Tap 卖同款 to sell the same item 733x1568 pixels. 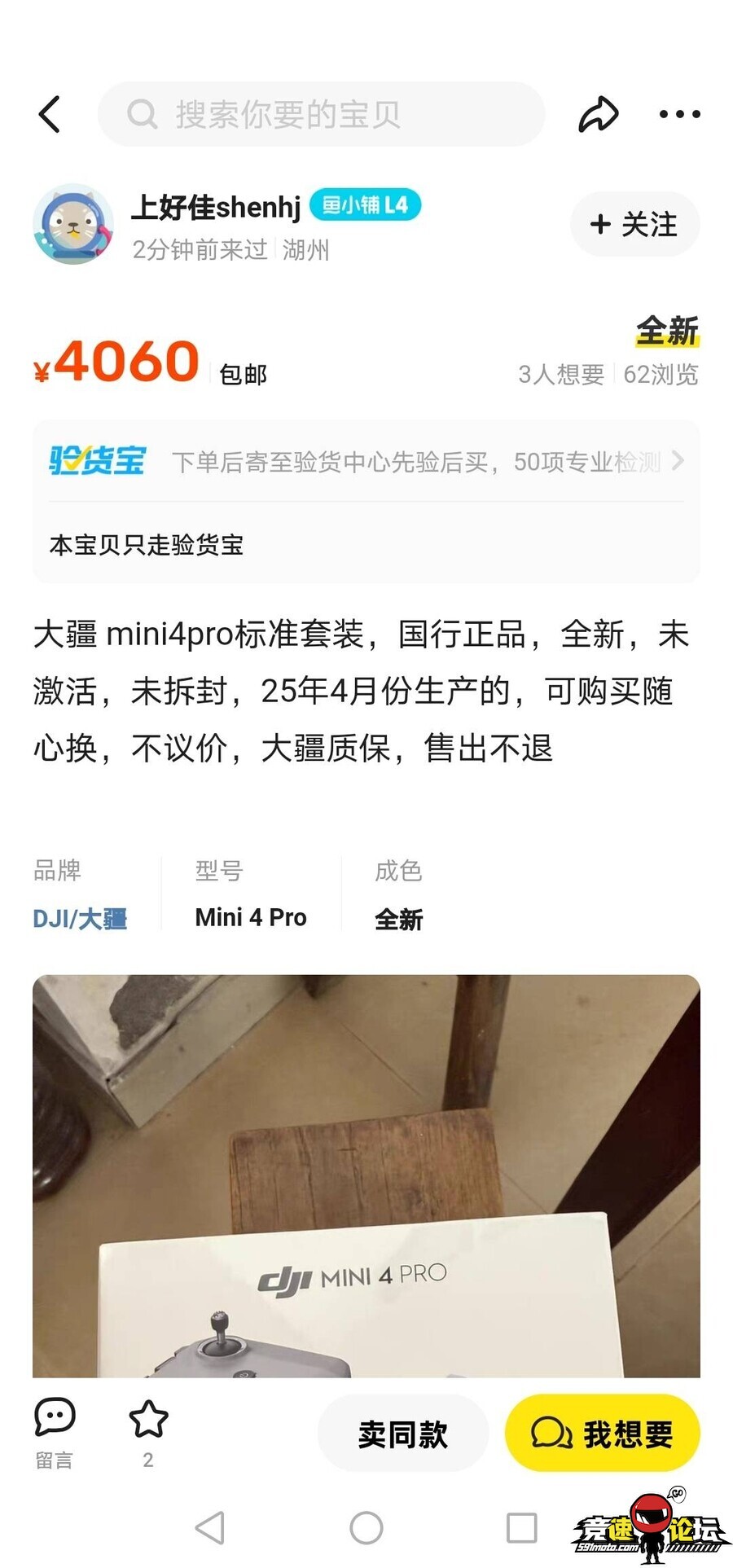[402, 1434]
